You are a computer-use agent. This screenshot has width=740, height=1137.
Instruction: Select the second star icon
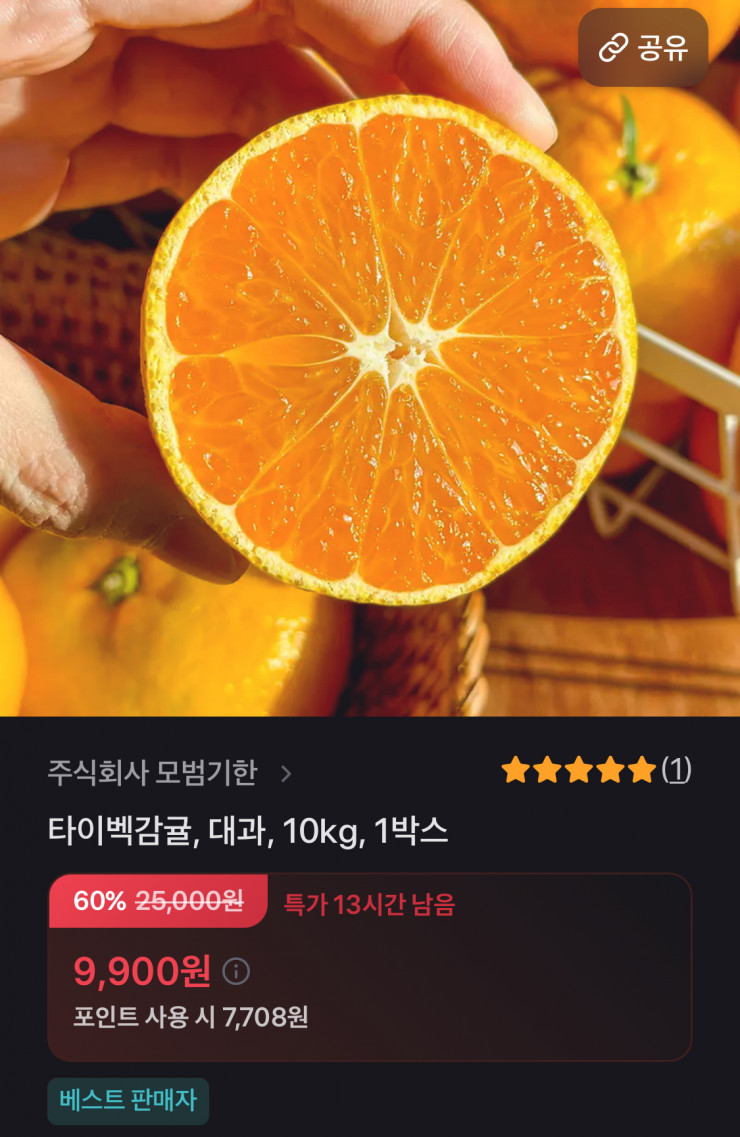point(548,770)
